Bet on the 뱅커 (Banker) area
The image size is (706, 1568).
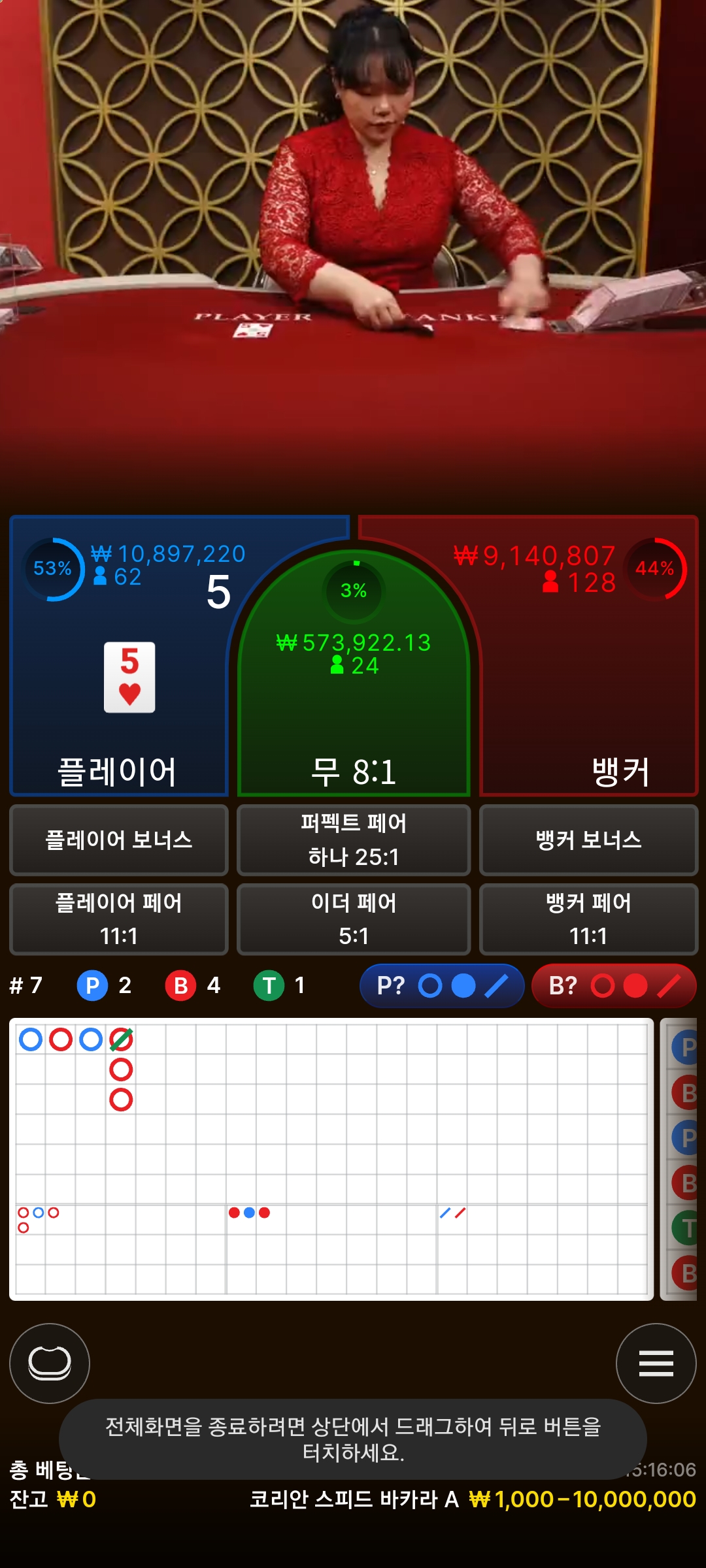click(x=588, y=657)
